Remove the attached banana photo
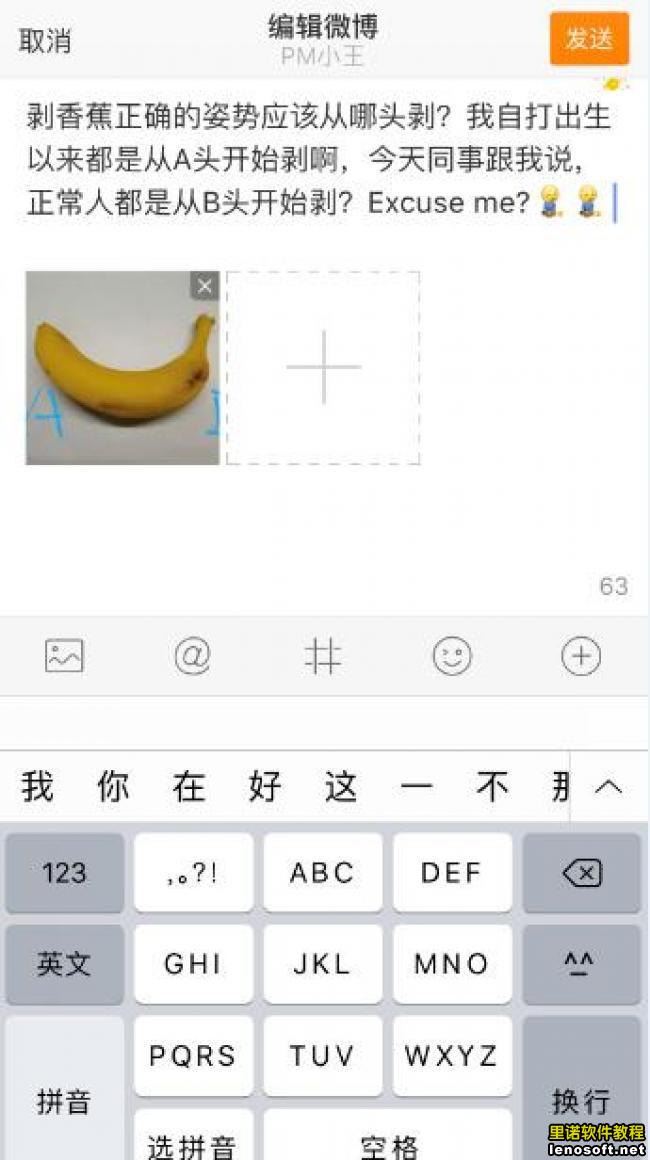The height and width of the screenshot is (1160, 650). pyautogui.click(x=205, y=286)
